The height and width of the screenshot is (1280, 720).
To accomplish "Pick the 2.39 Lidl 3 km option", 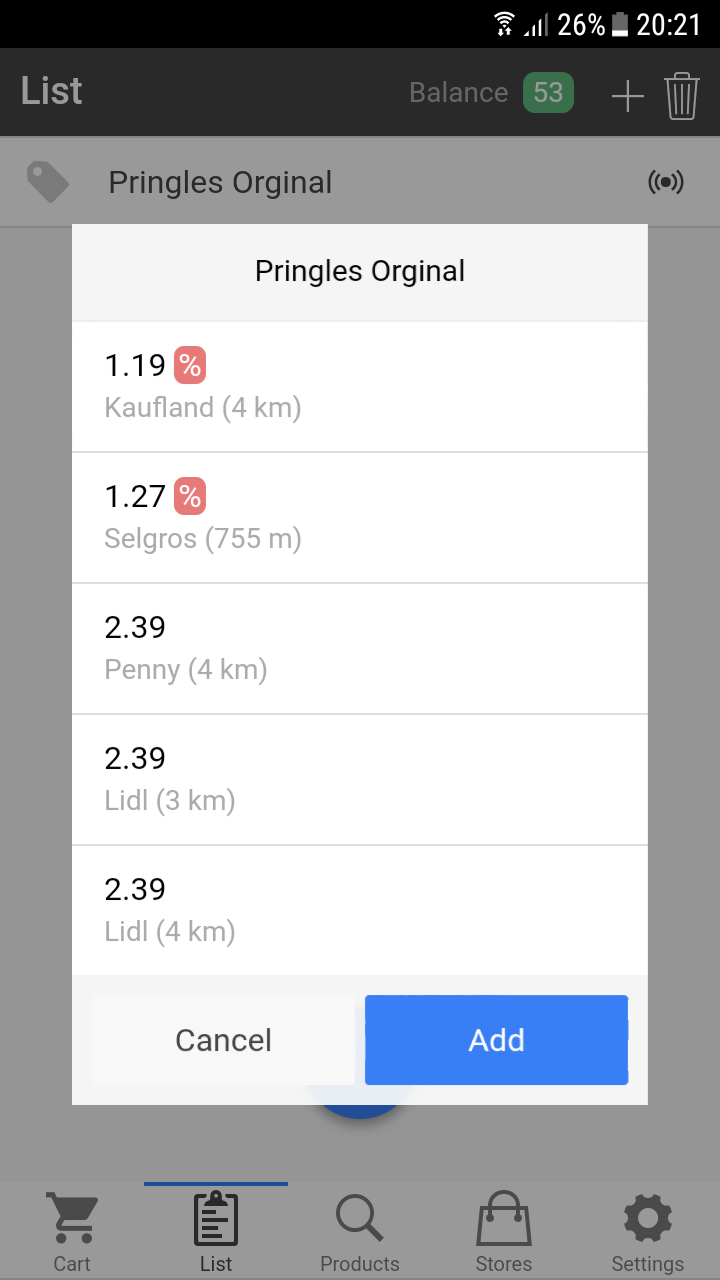I will tap(360, 779).
